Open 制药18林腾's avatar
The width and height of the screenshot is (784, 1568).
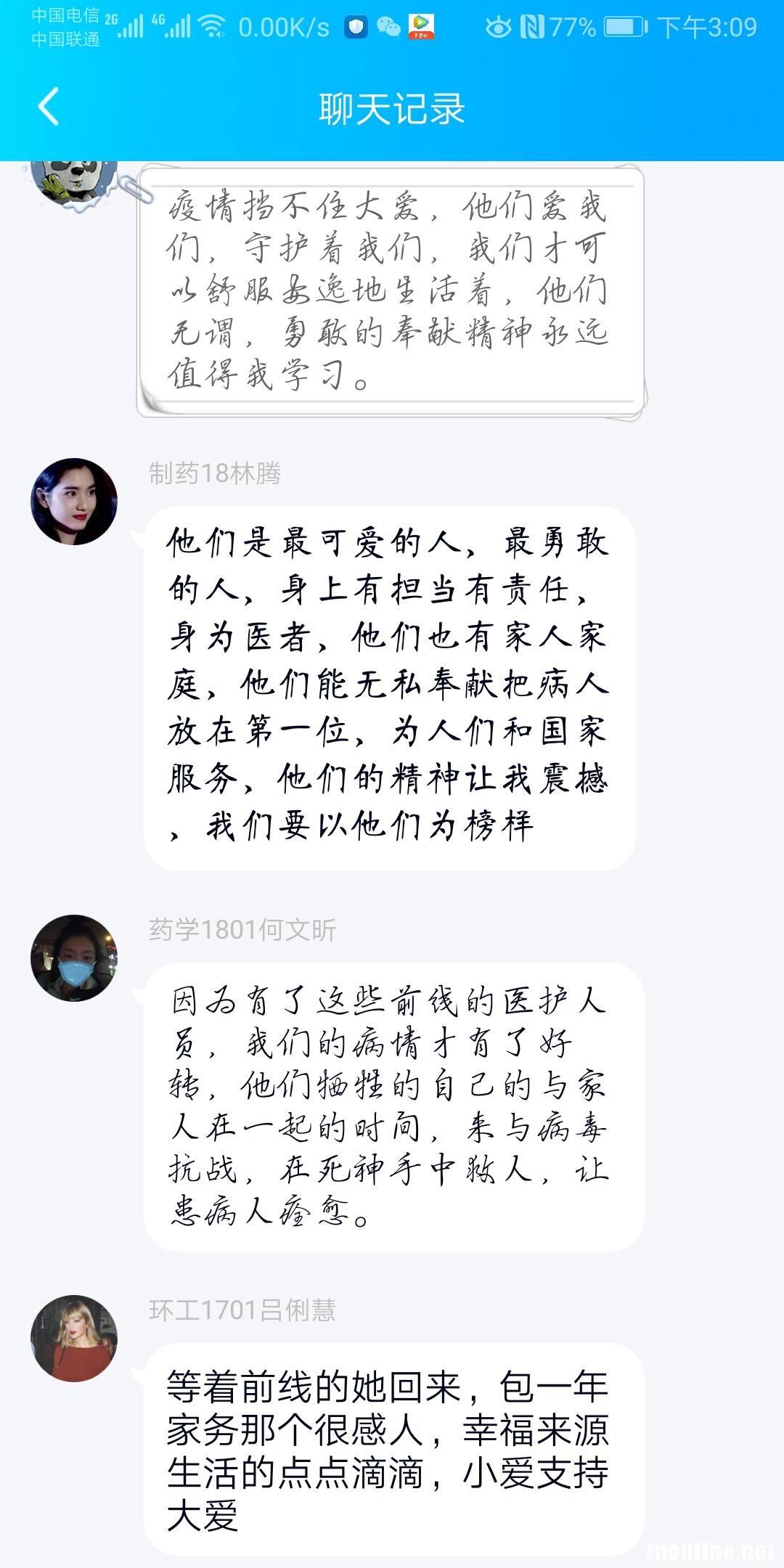[x=74, y=502]
